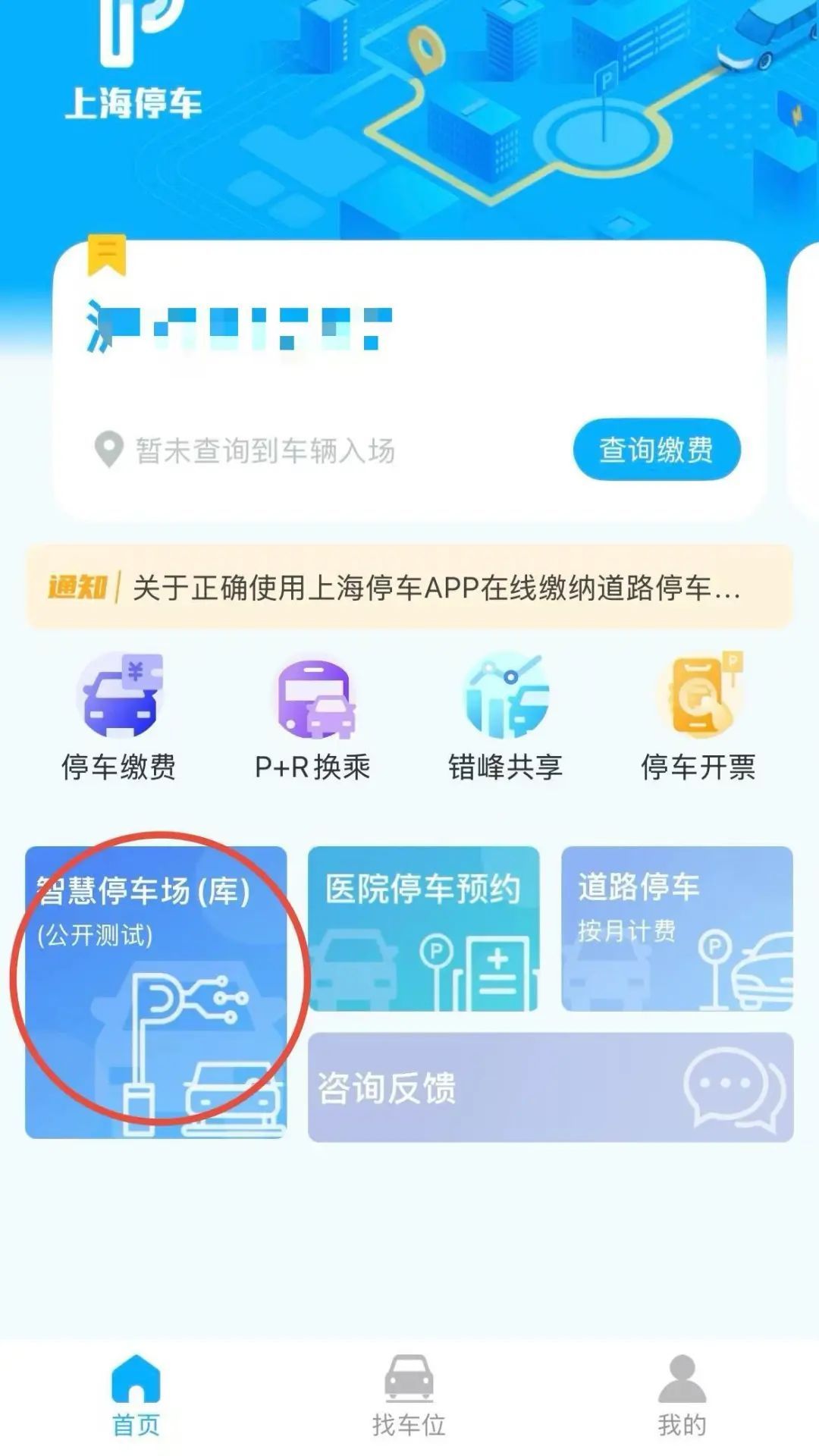Open the 通知 notice banner

409,587
